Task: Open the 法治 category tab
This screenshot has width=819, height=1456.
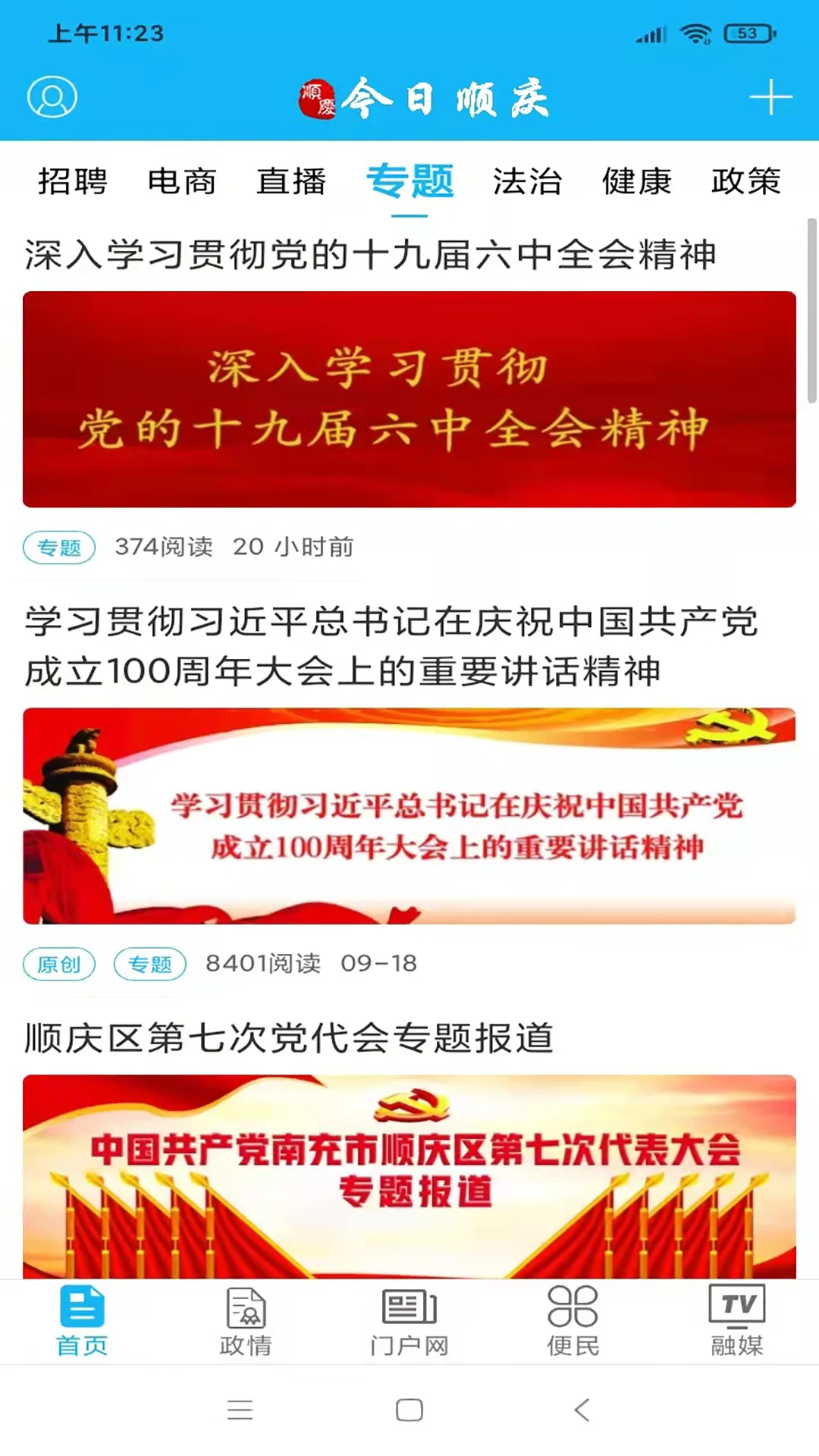Action: (526, 182)
